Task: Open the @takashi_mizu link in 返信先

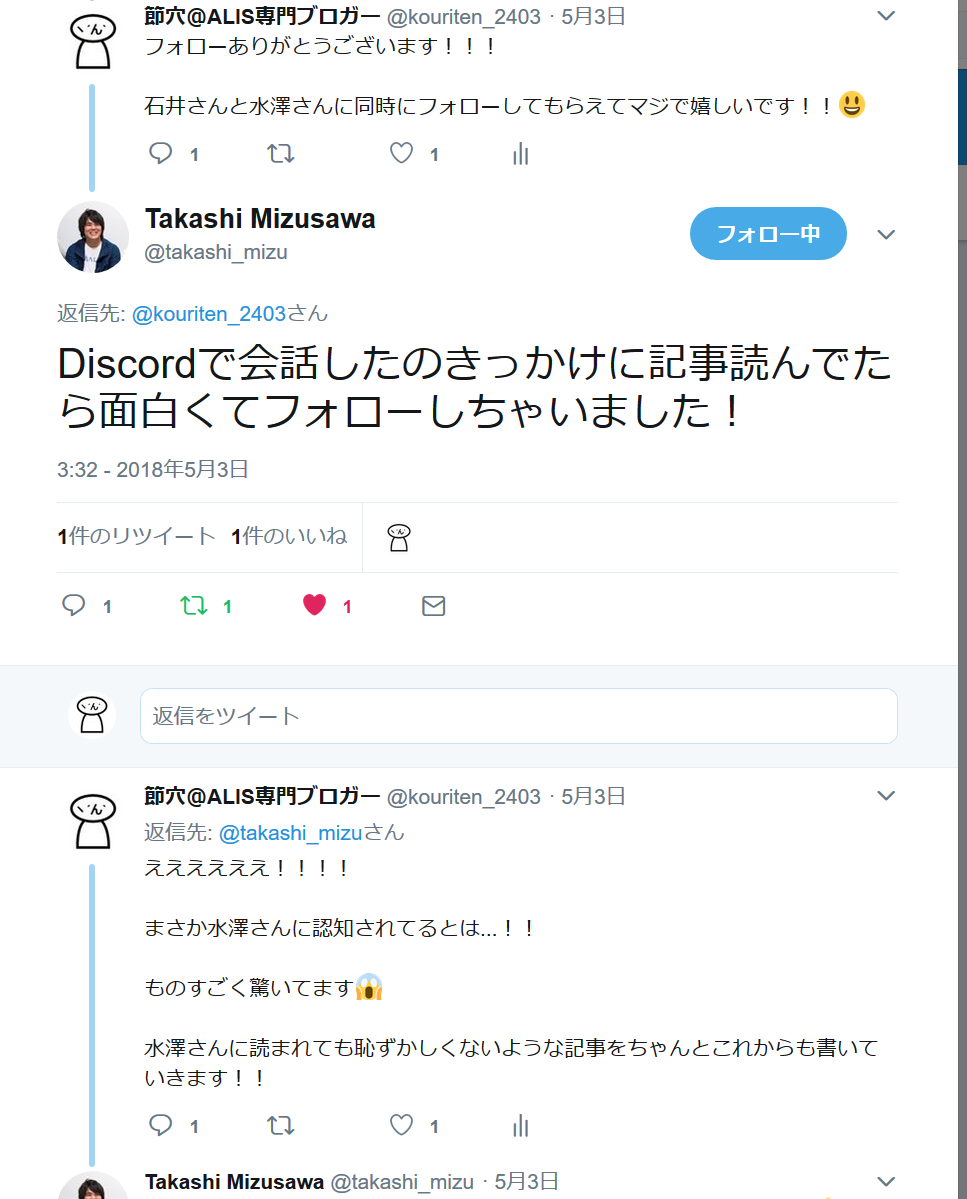Action: coord(290,832)
